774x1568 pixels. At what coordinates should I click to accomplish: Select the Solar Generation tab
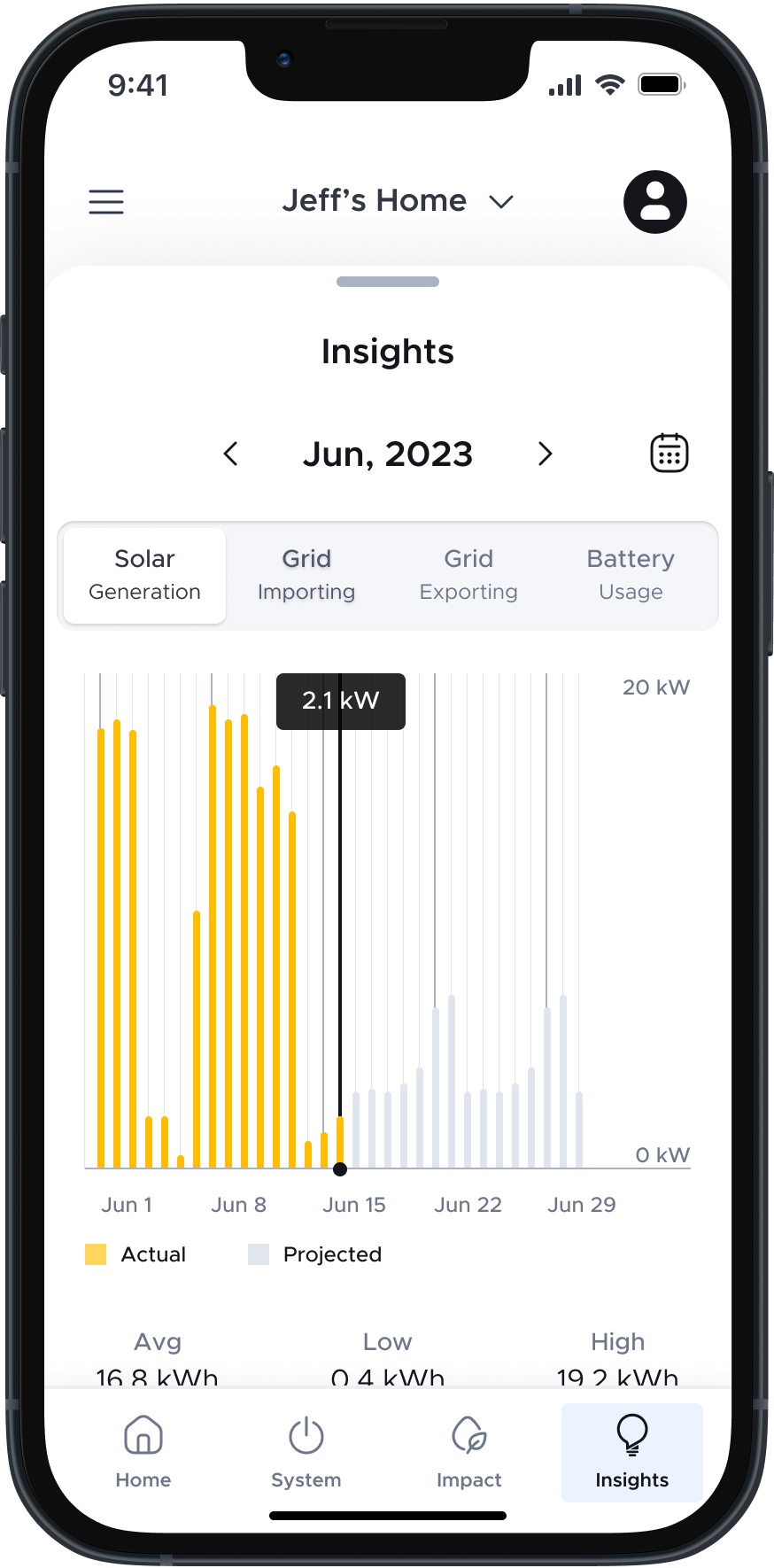pos(145,575)
